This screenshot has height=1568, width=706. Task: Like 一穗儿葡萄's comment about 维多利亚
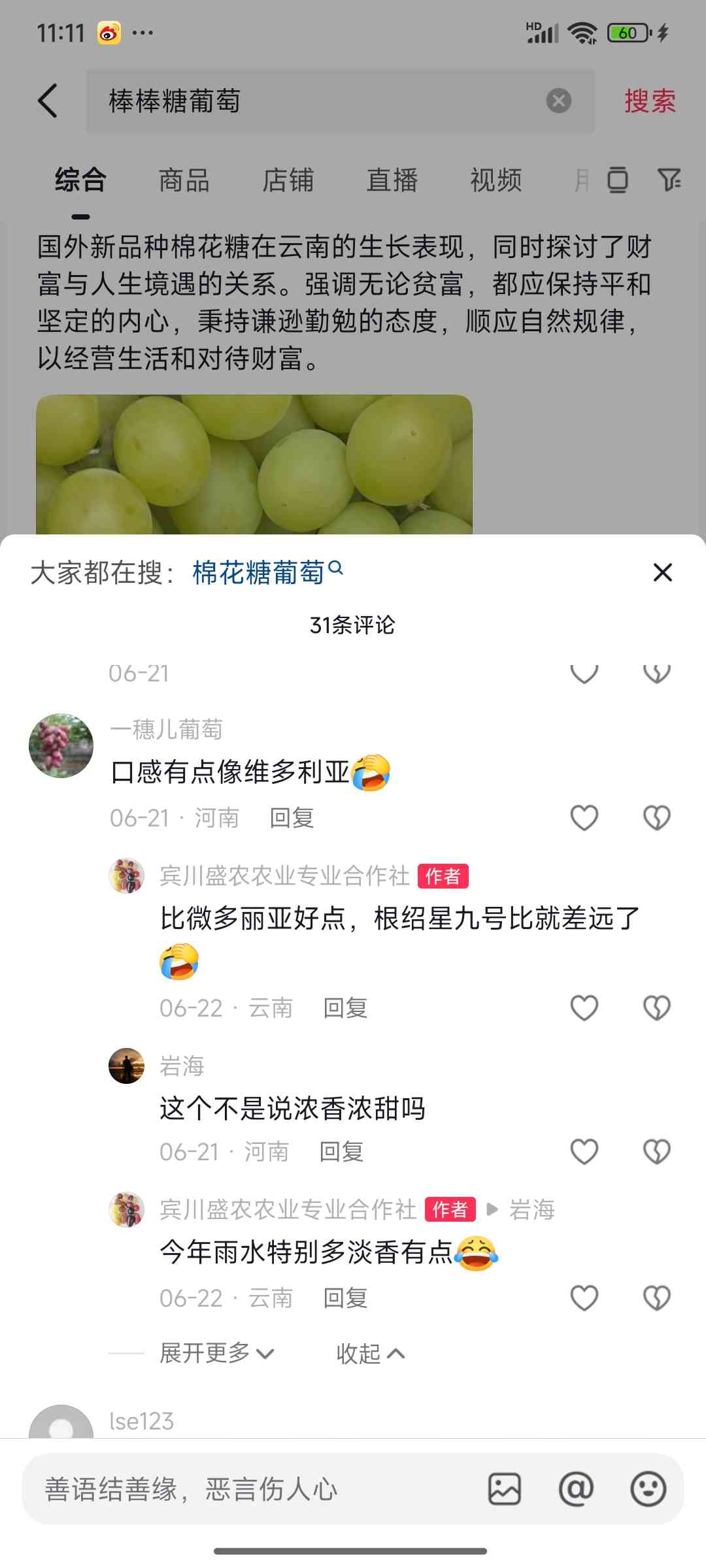(x=584, y=818)
